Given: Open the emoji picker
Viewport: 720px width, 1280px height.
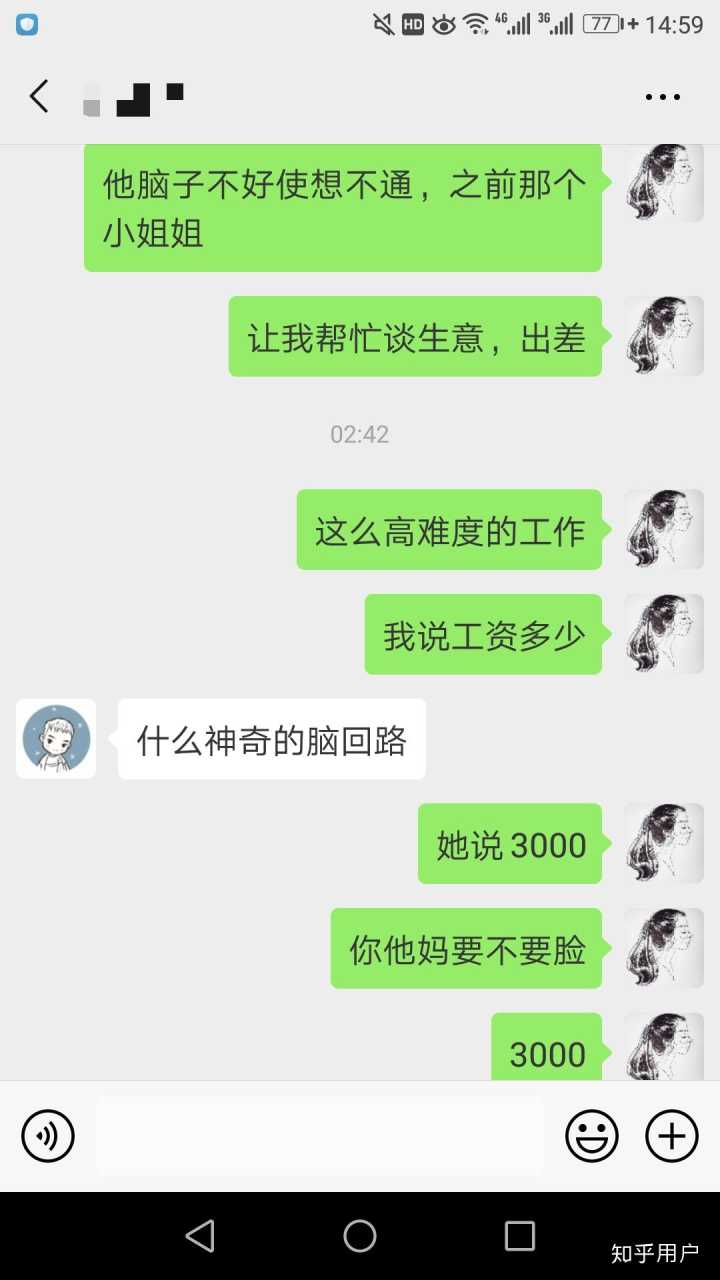Looking at the screenshot, I should coord(592,1136).
